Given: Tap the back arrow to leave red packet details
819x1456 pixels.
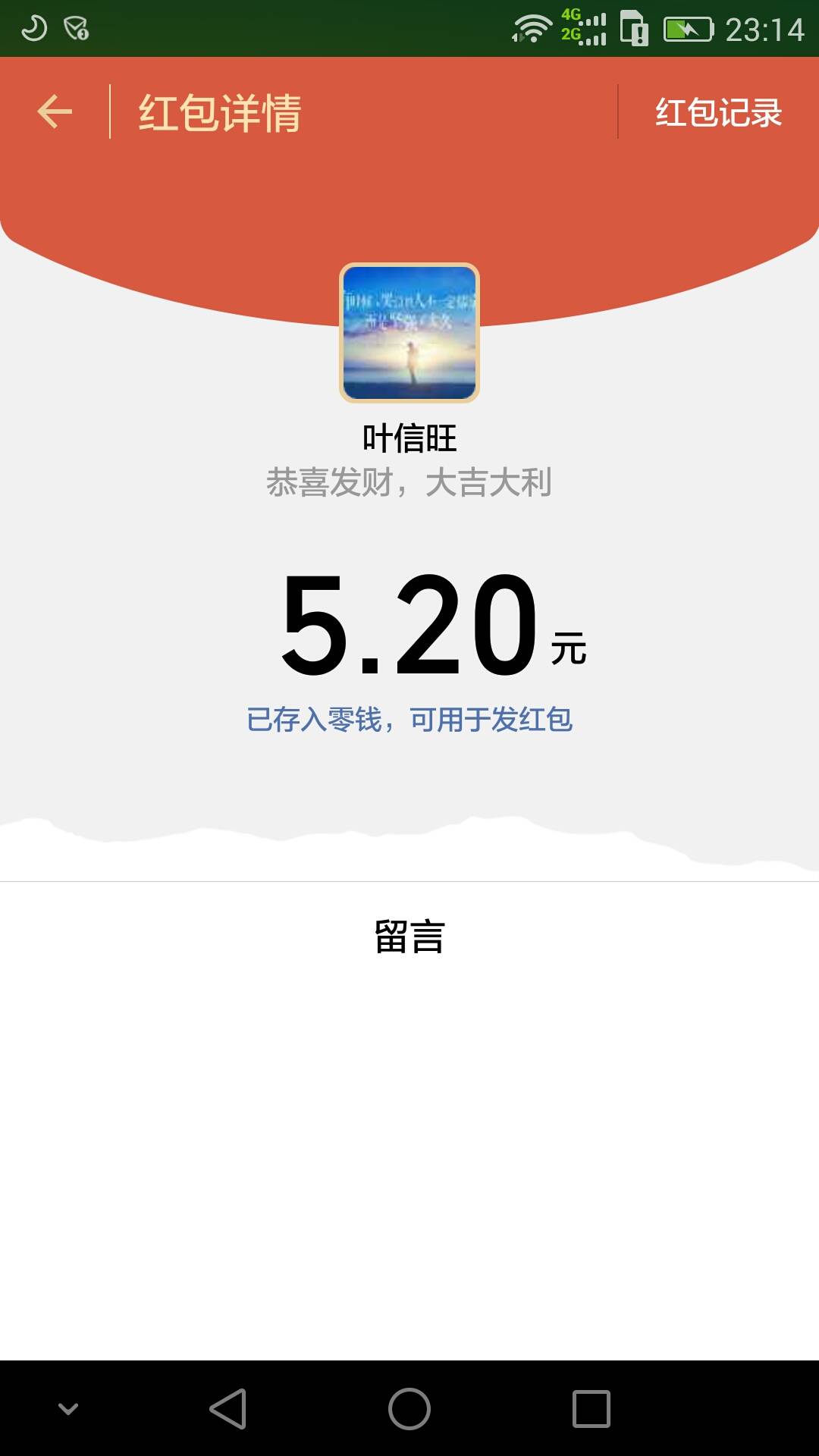Looking at the screenshot, I should 53,111.
